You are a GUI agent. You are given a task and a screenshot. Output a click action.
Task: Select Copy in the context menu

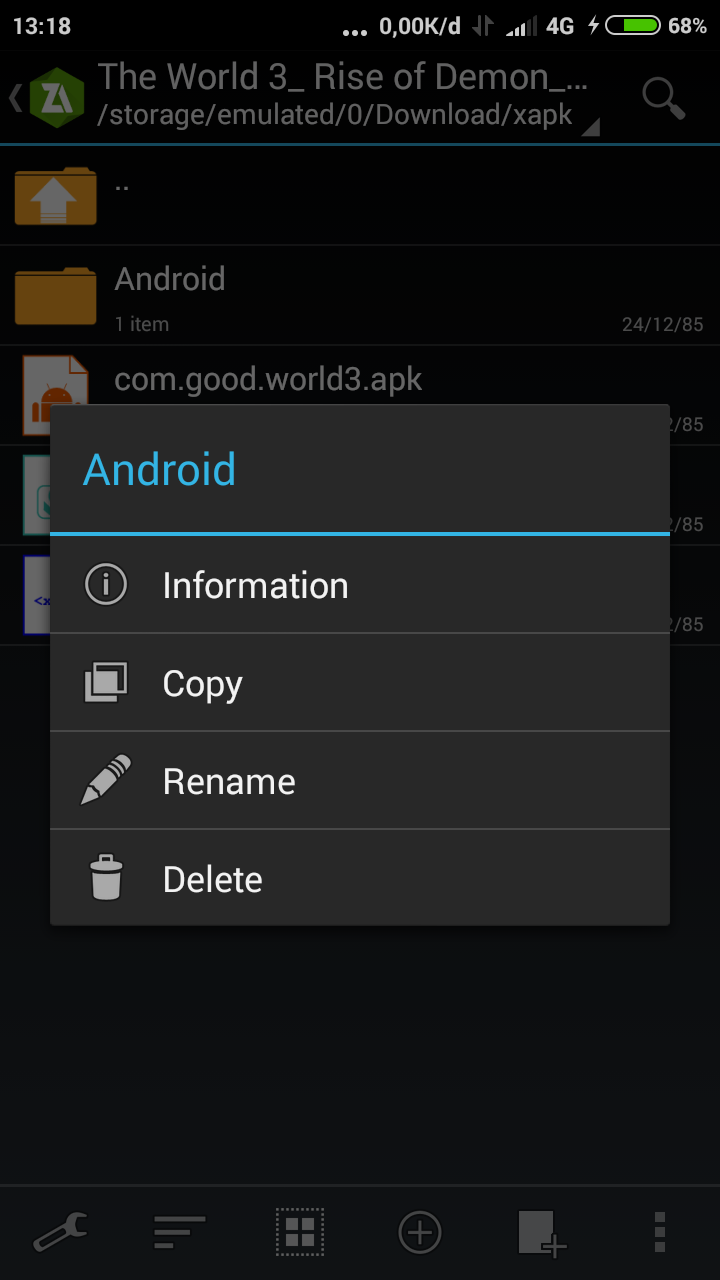tap(360, 683)
